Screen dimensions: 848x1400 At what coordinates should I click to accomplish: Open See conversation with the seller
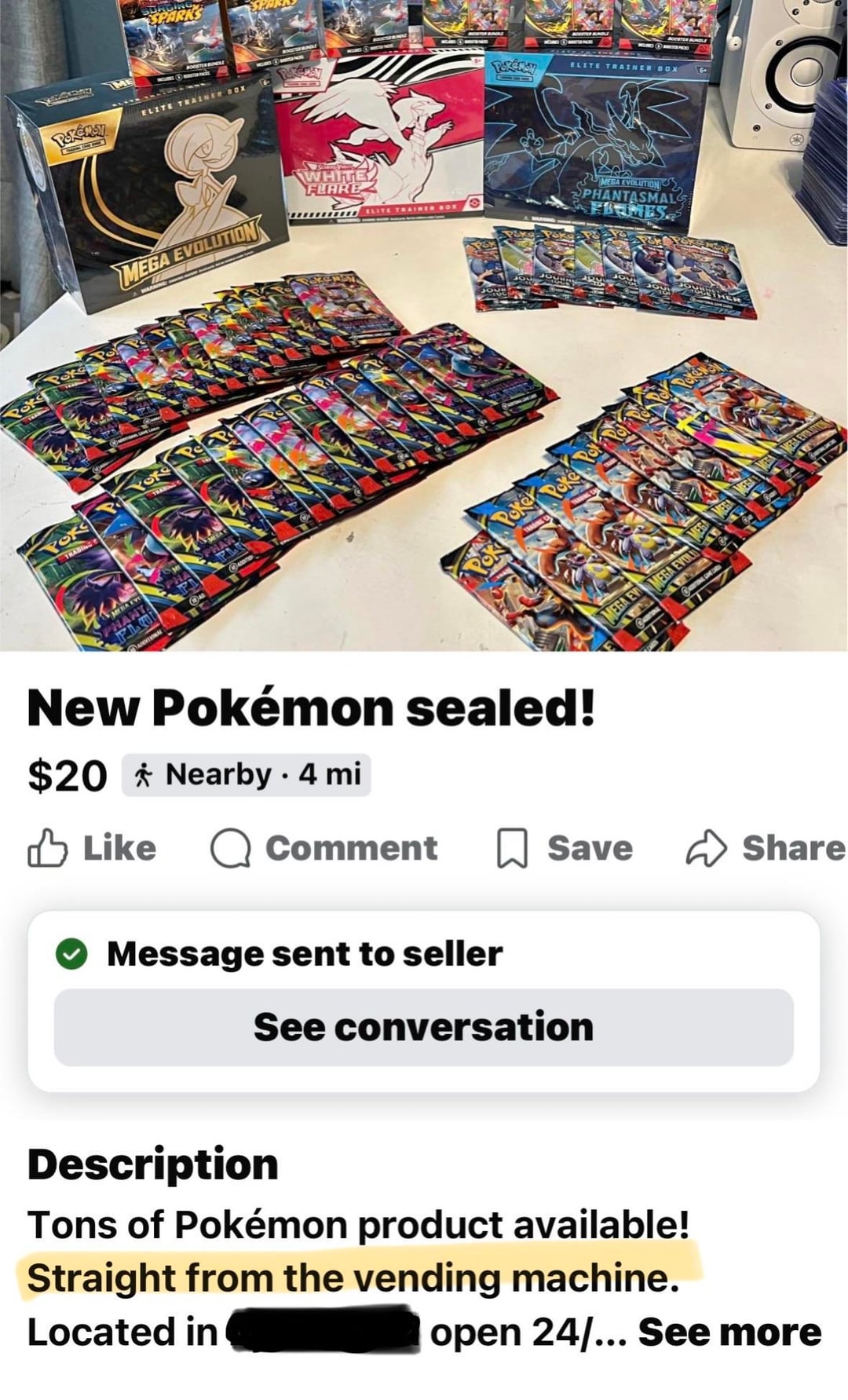423,1027
